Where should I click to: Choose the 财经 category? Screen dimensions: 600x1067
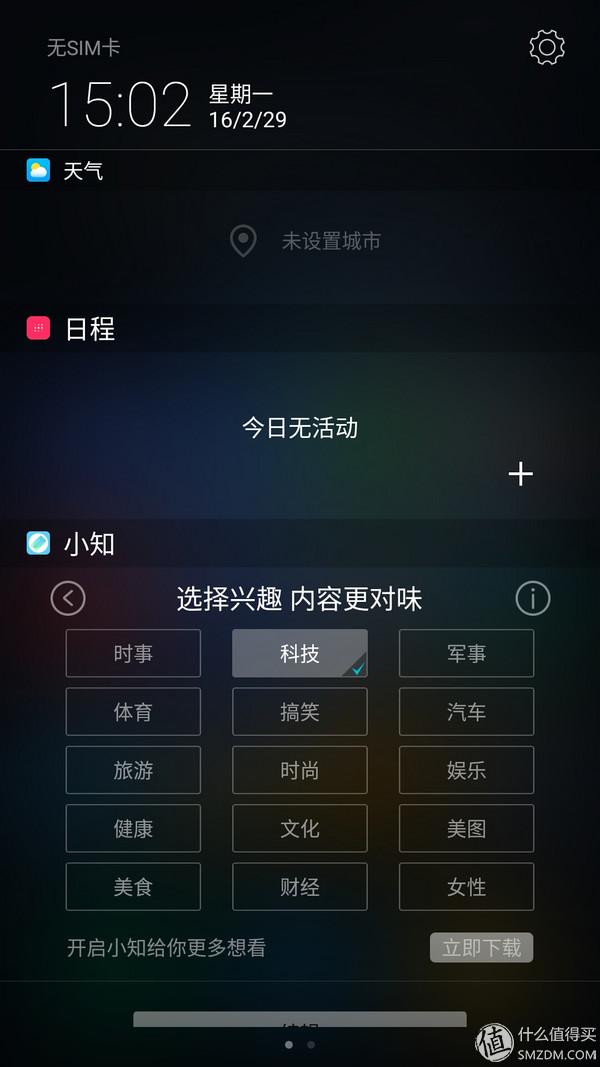tap(300, 887)
